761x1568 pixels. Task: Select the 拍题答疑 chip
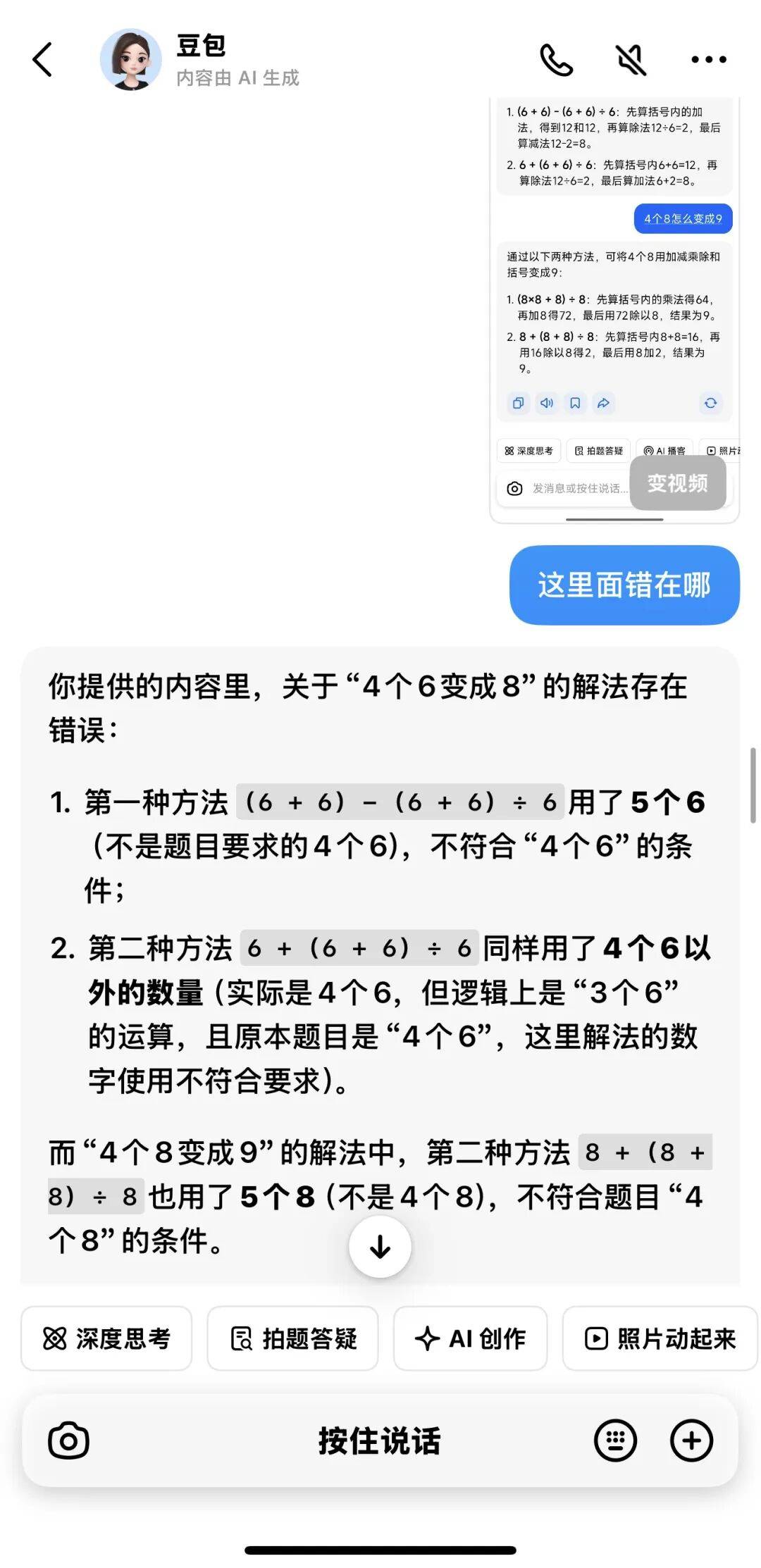point(292,1338)
